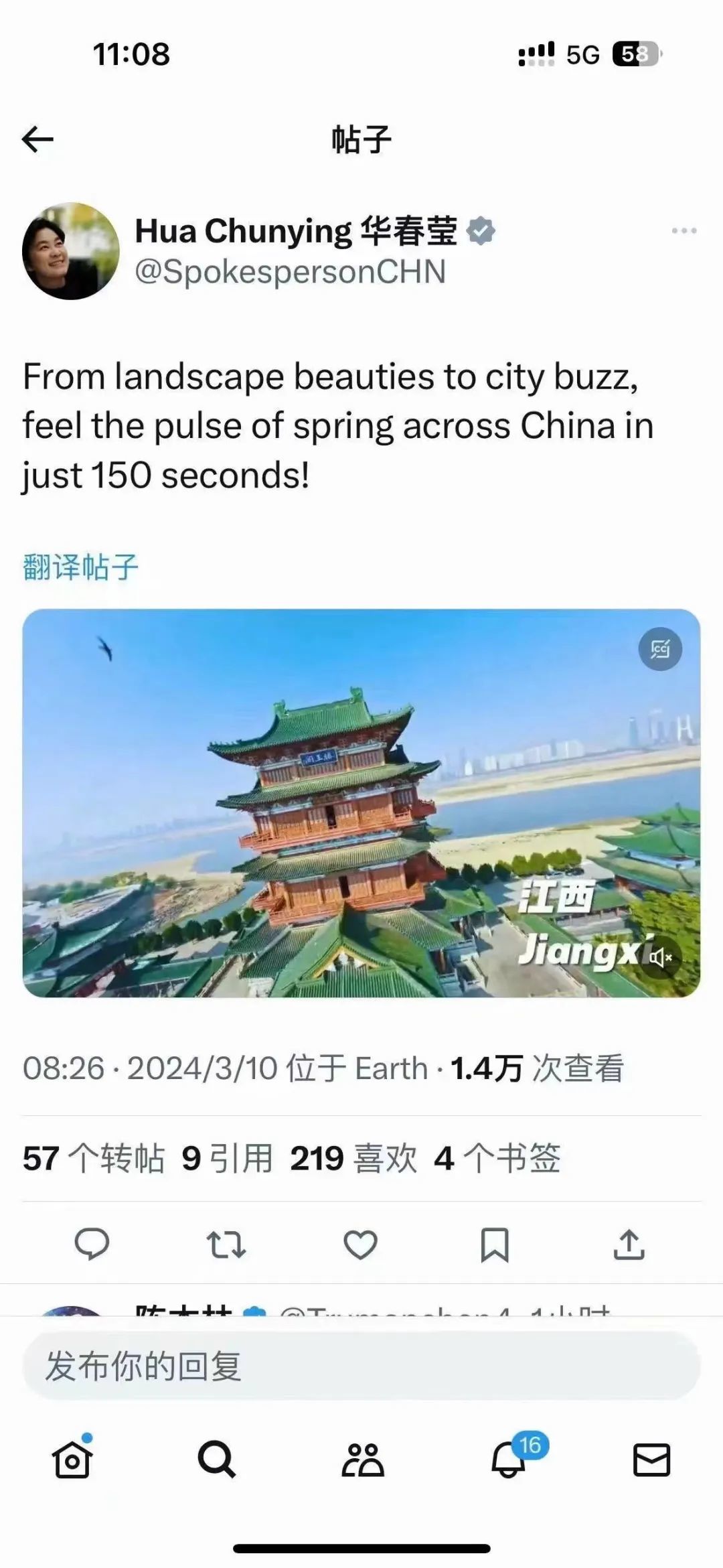View the 57 reposts list
The image size is (723, 1568).
point(94,1158)
